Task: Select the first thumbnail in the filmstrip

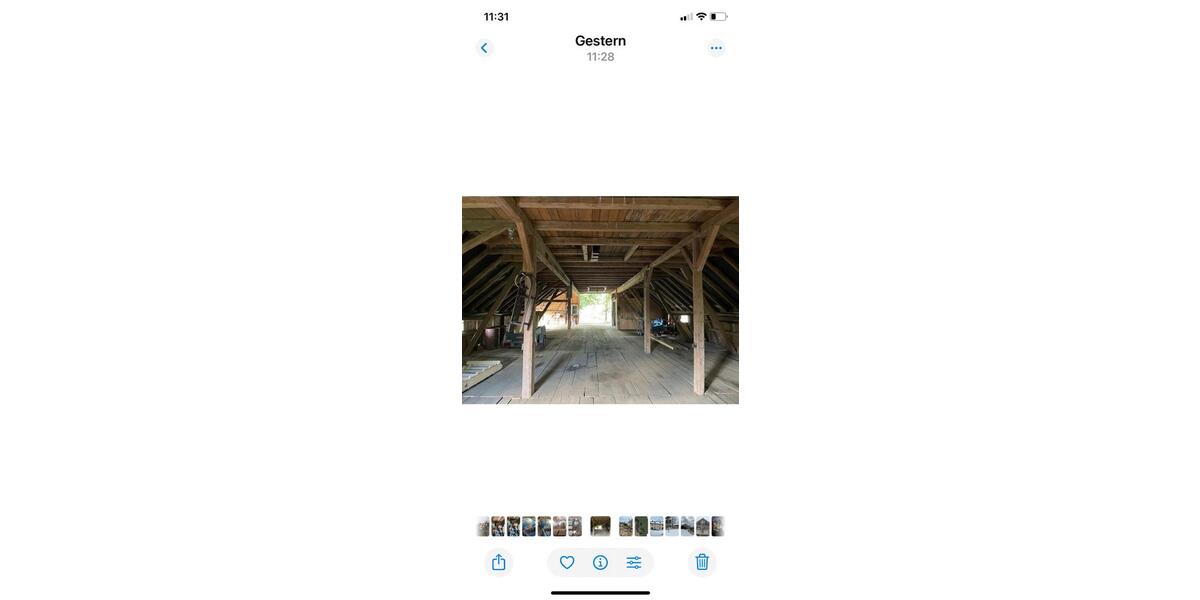Action: tap(483, 526)
